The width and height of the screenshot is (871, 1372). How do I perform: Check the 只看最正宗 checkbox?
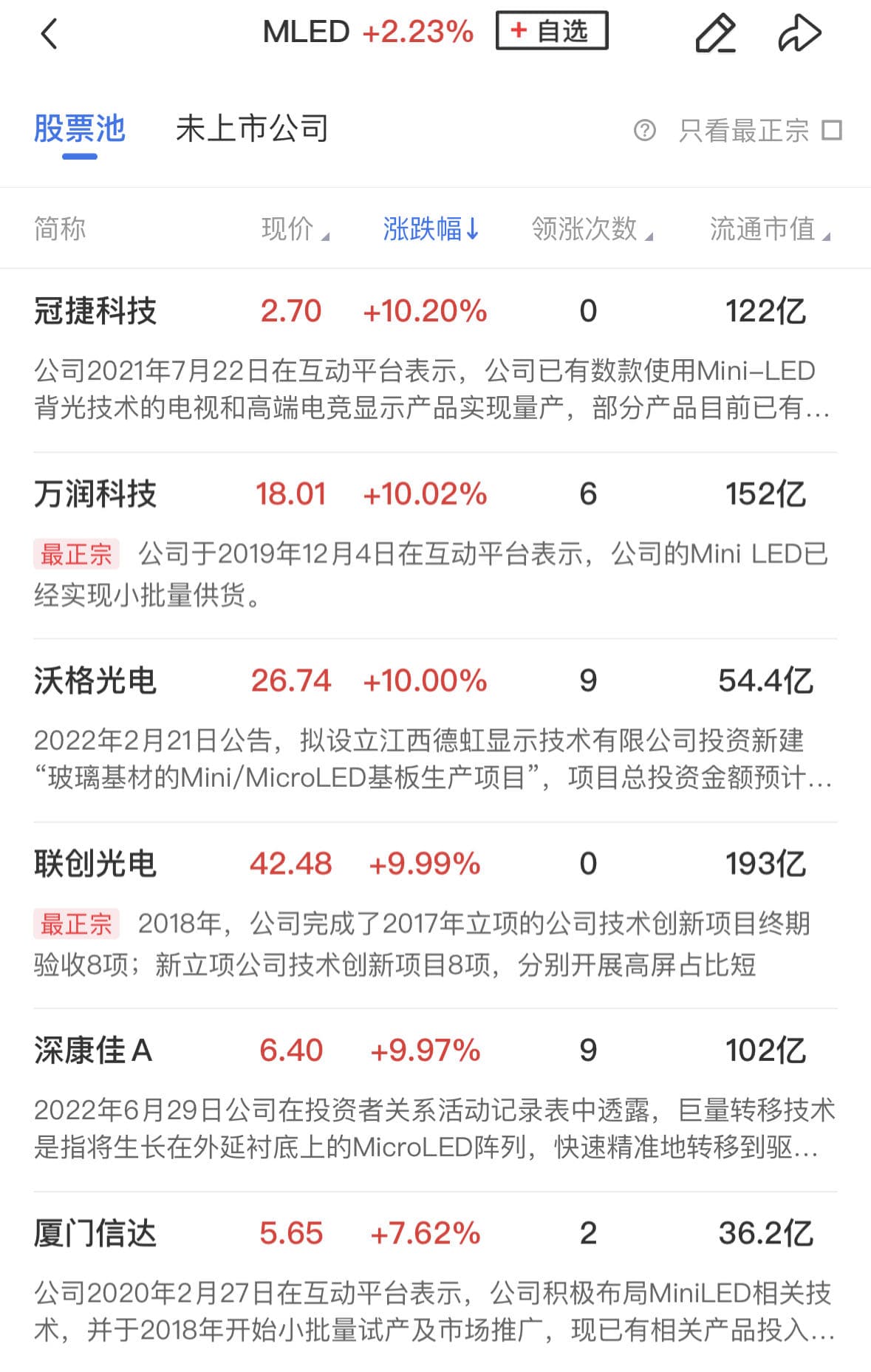coord(833,130)
